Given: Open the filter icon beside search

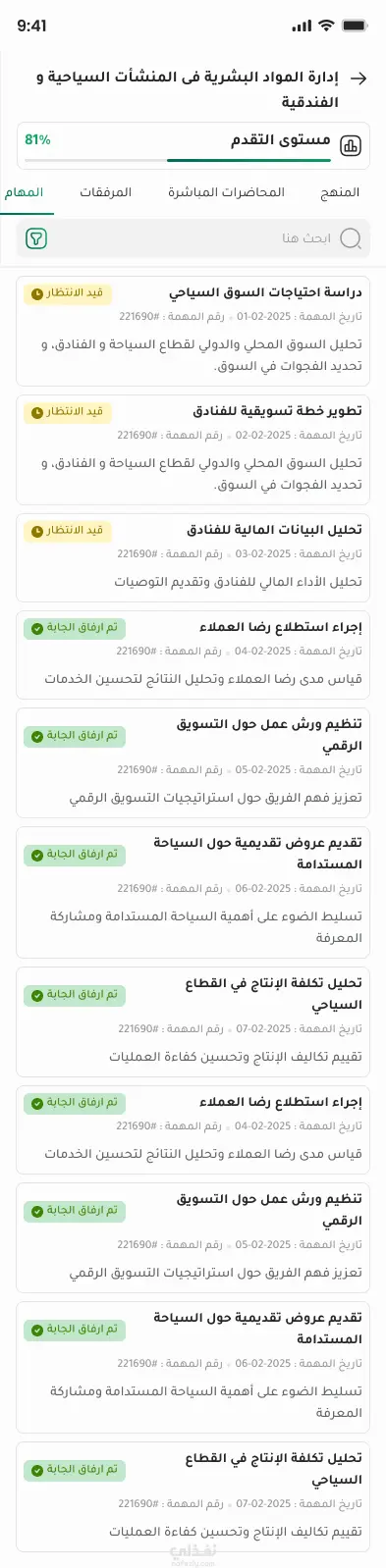Looking at the screenshot, I should (35, 238).
